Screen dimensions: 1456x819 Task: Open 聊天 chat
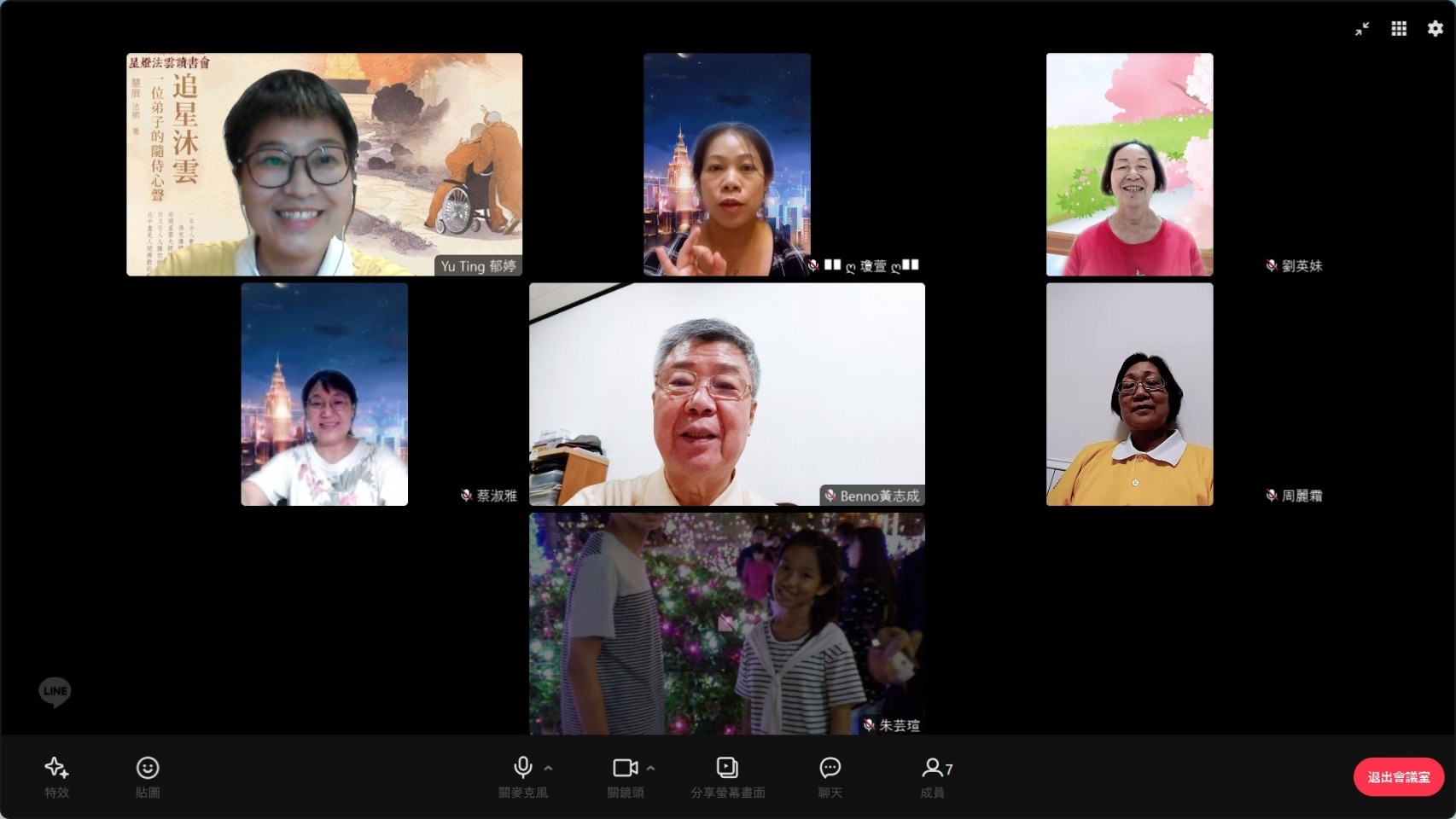click(x=830, y=776)
